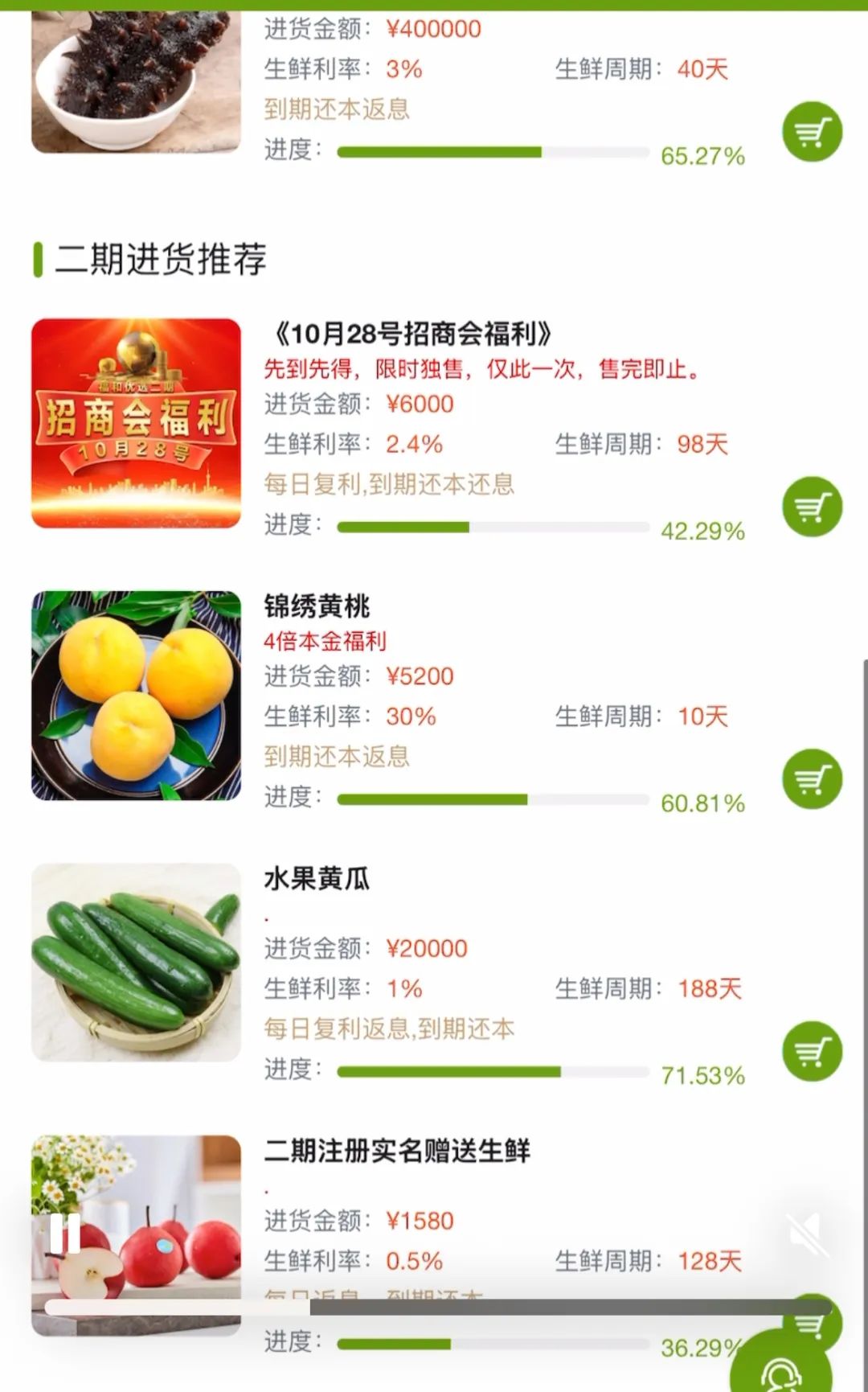Add 锦绣黄桃 to cart via cart icon

click(813, 778)
